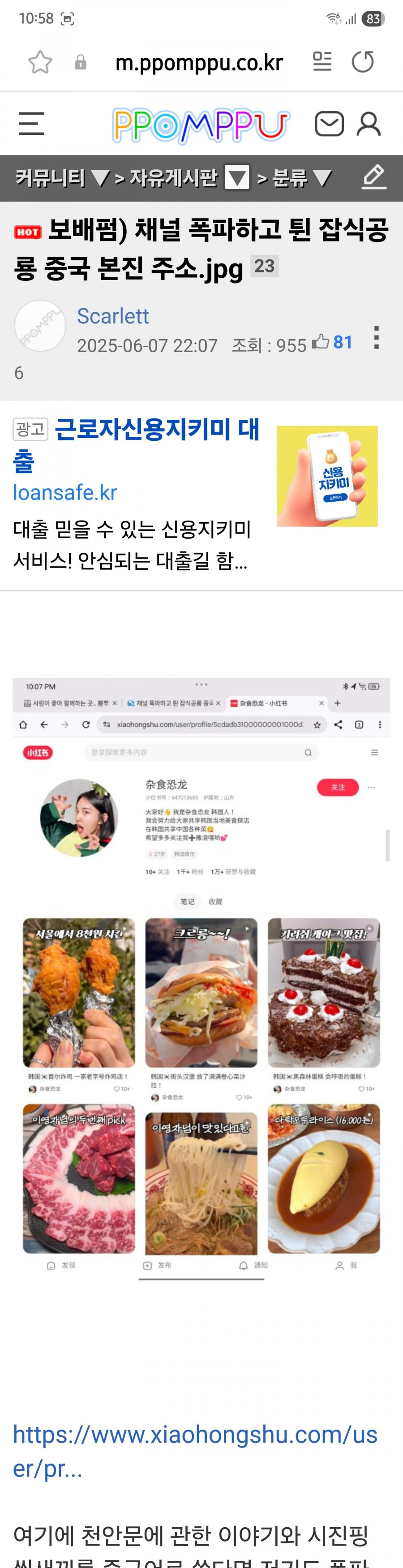The height and width of the screenshot is (1568, 403).
Task: Expand the 커뮤니티 dropdown
Action: 61,178
